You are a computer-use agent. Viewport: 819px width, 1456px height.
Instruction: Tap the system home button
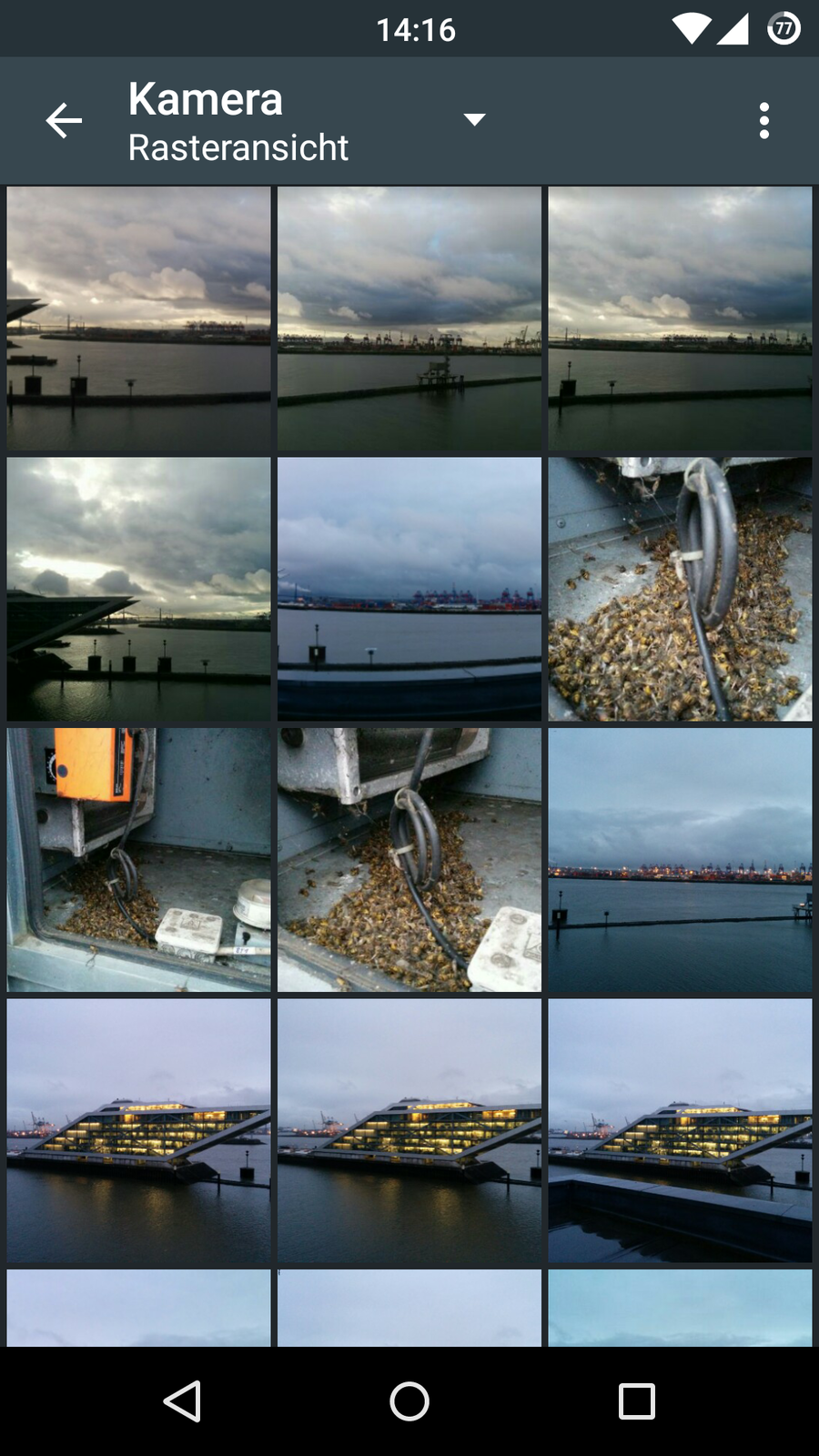[409, 1401]
